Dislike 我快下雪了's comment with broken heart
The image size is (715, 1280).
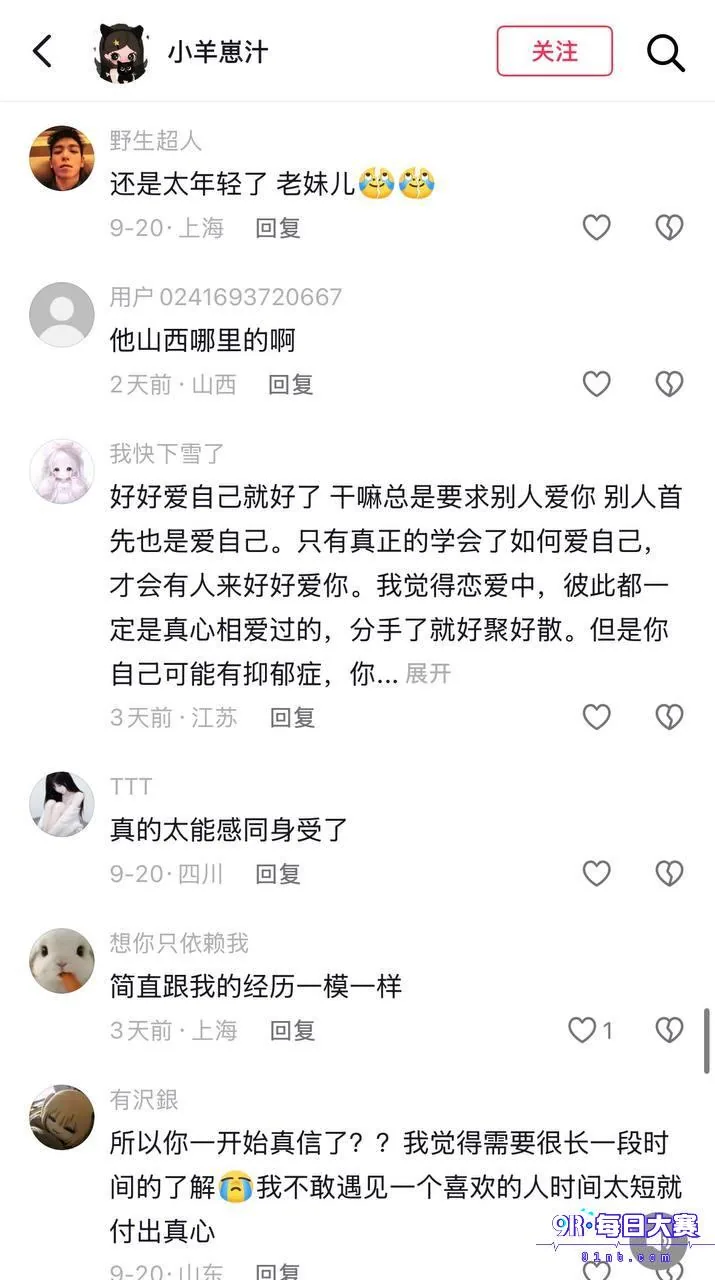tap(669, 717)
